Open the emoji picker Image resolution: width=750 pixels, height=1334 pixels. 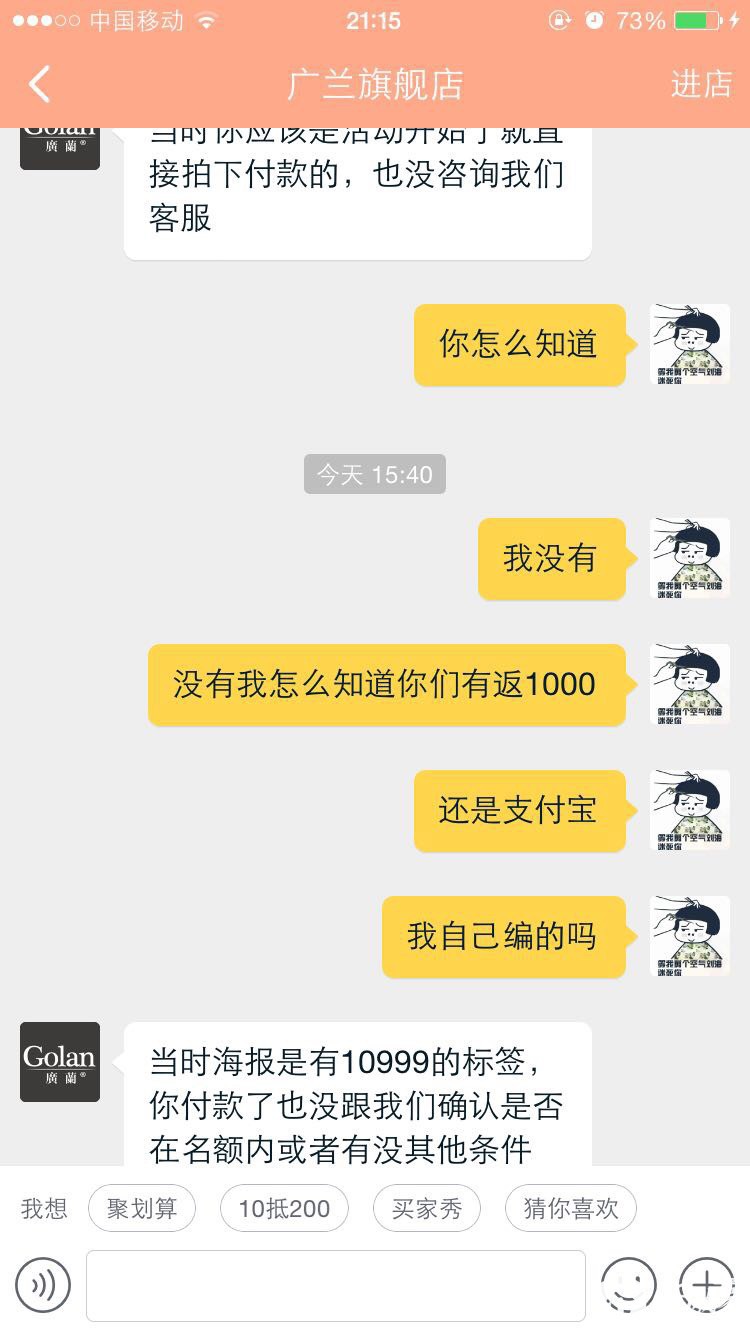point(628,1285)
